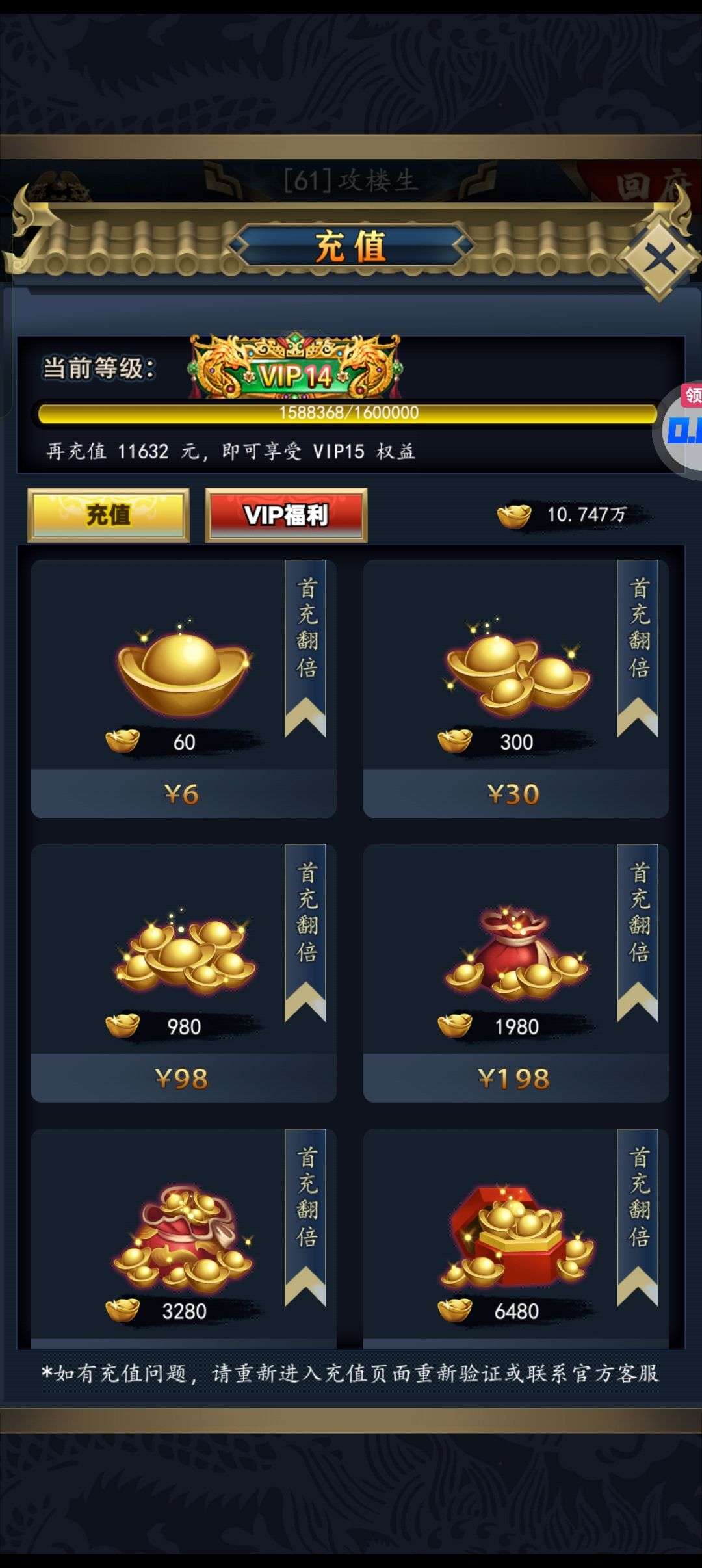Screen dimensions: 702x1568
Task: Open the floating 领 reward bubble
Action: [x=681, y=429]
